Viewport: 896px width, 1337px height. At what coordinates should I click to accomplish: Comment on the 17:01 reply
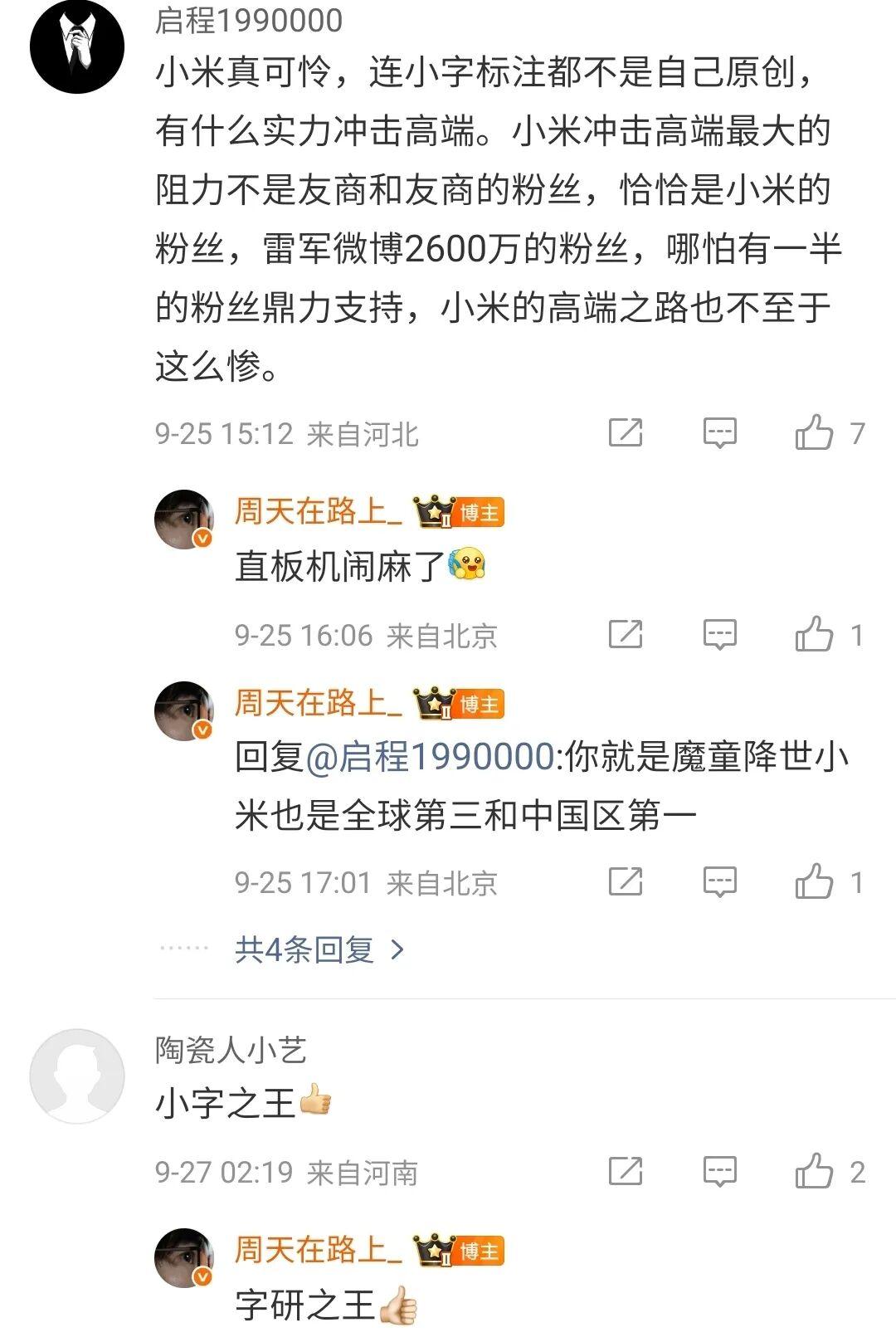[719, 881]
